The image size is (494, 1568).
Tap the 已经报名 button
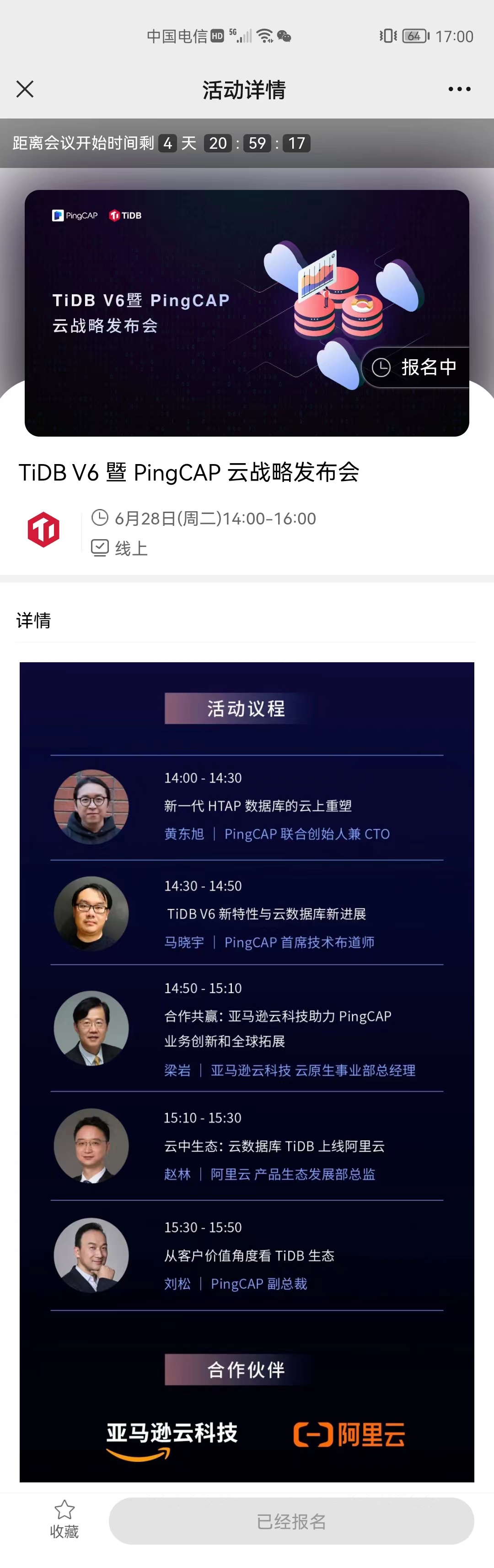(x=291, y=1522)
